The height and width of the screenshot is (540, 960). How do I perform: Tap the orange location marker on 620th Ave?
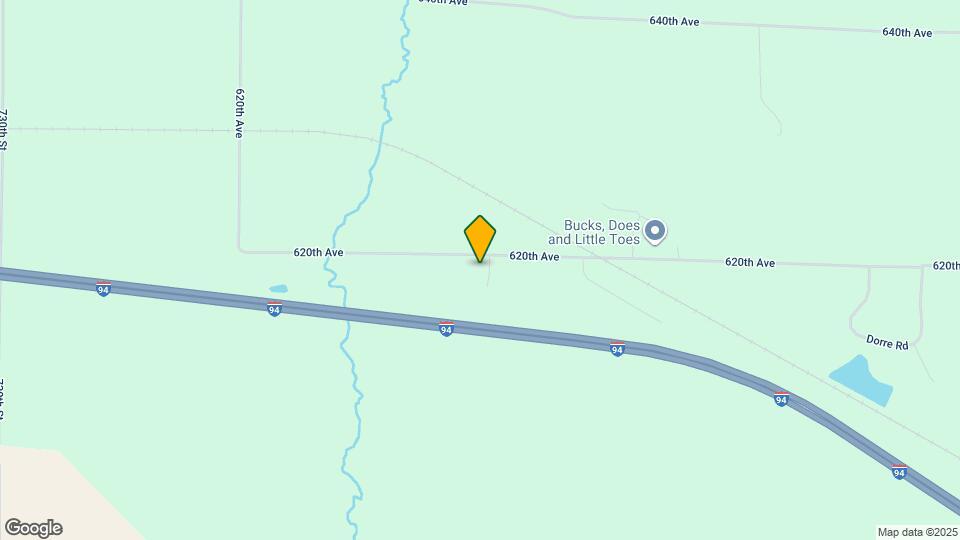click(480, 238)
